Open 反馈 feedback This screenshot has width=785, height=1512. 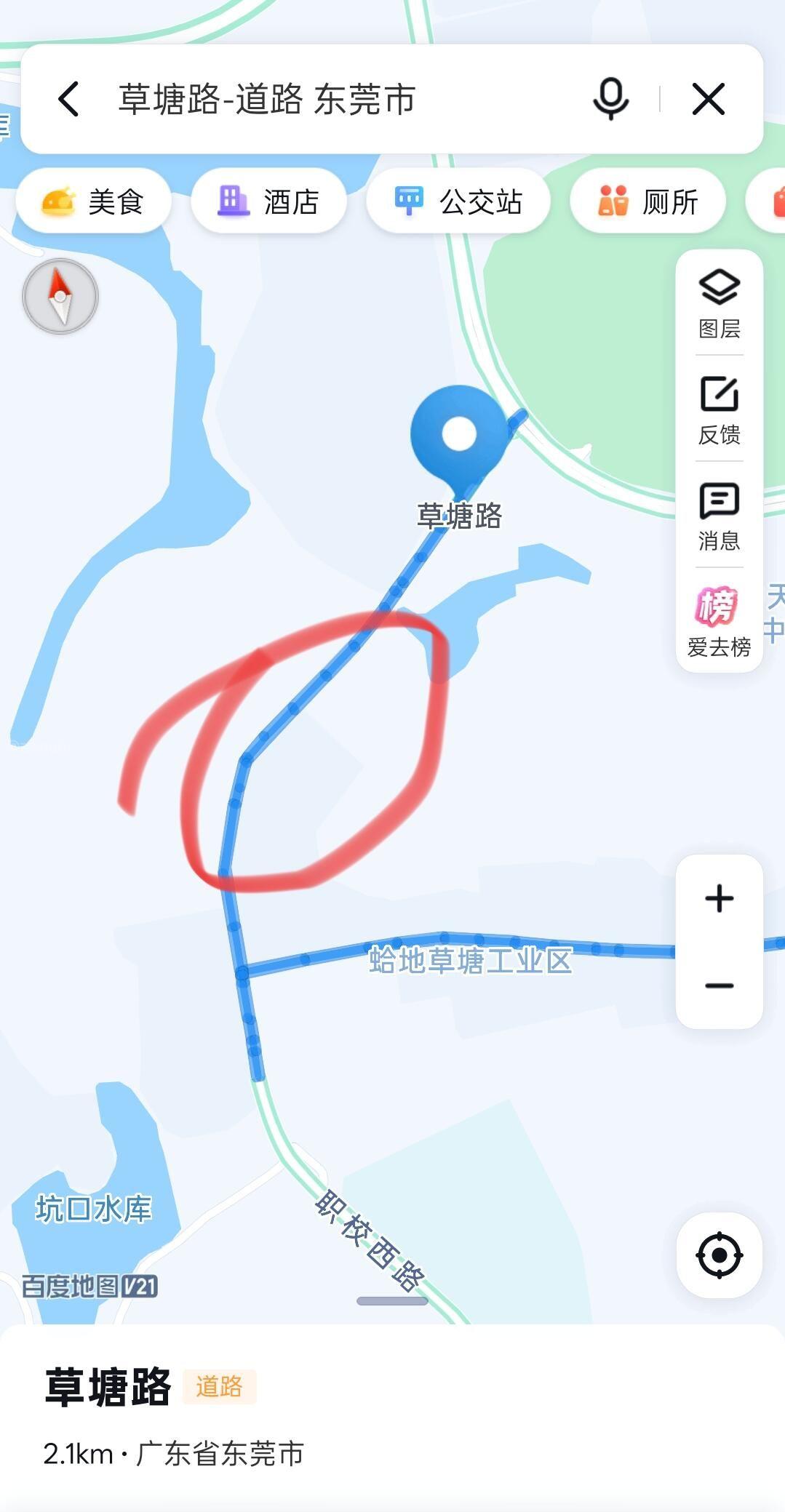click(x=719, y=409)
